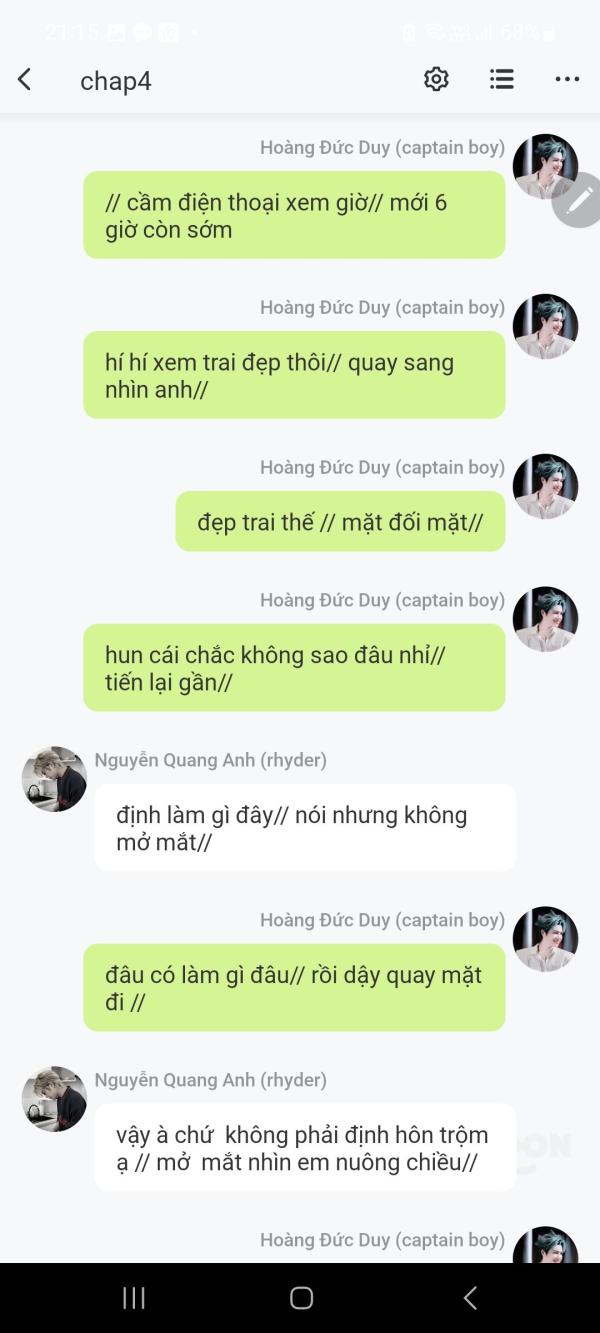This screenshot has width=600, height=1333.
Task: Open the settings gear icon
Action: tap(436, 80)
